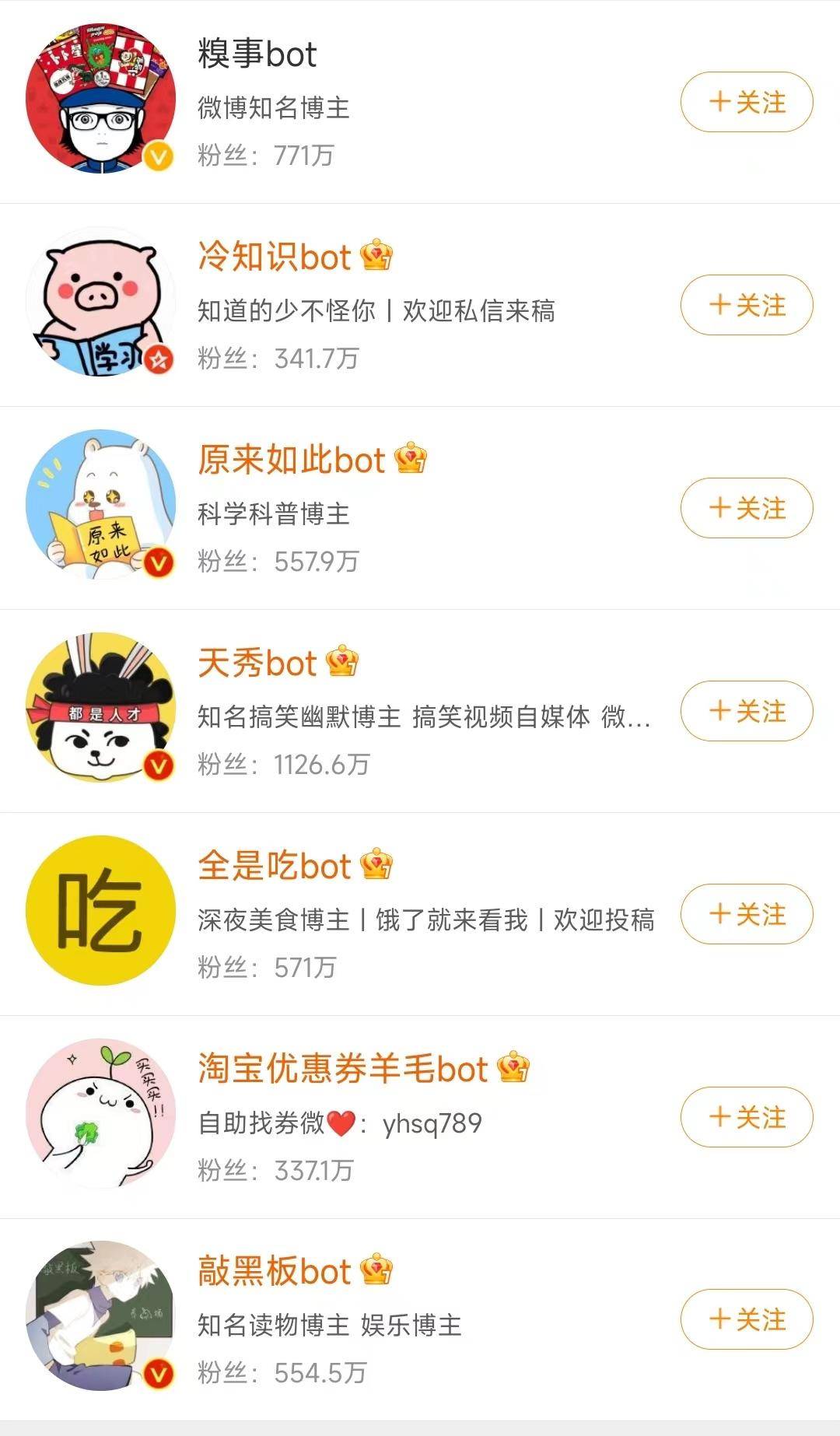This screenshot has height=1436, width=840.
Task: Go to 全是吃bot's profile
Action: click(274, 866)
